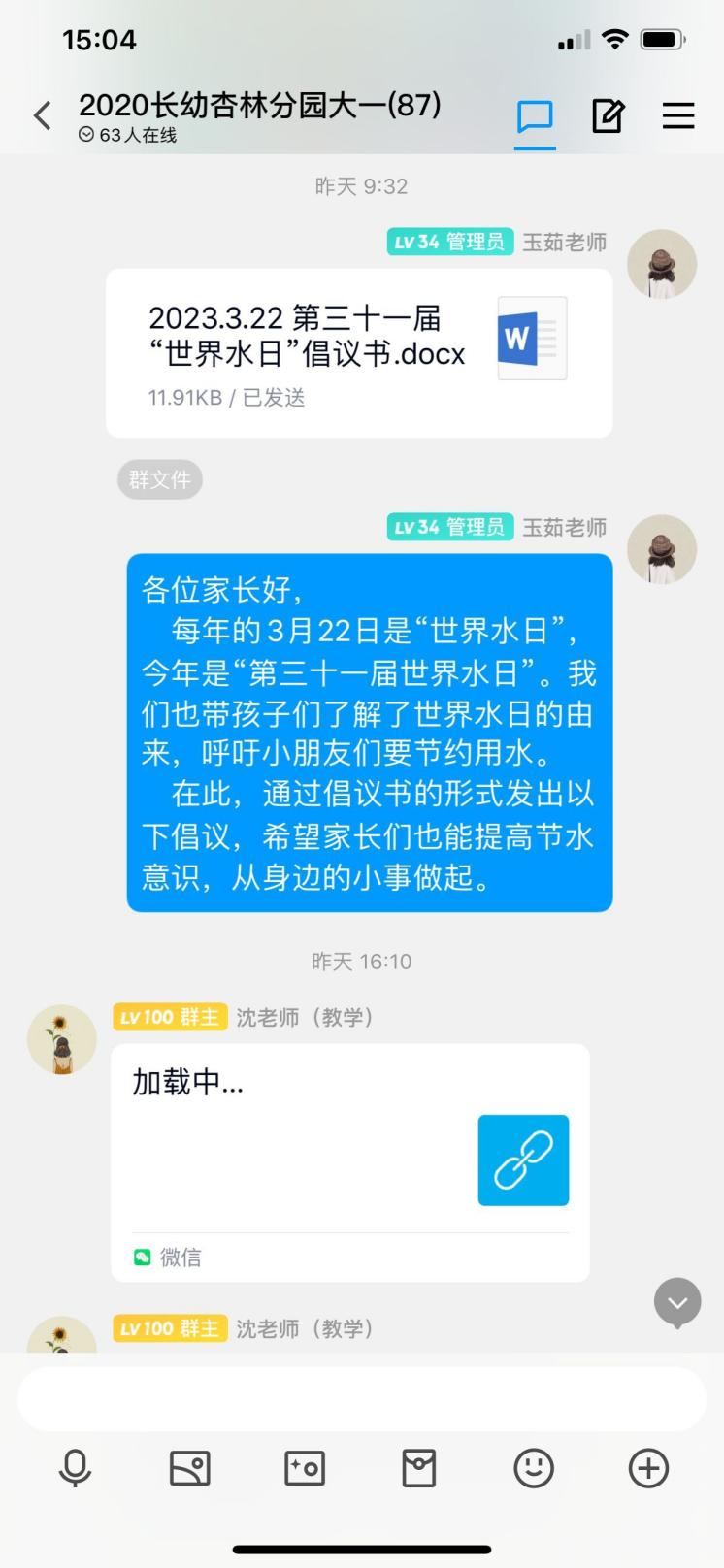Open the emoji smiley panel
The width and height of the screenshot is (724, 1568).
point(534,1468)
